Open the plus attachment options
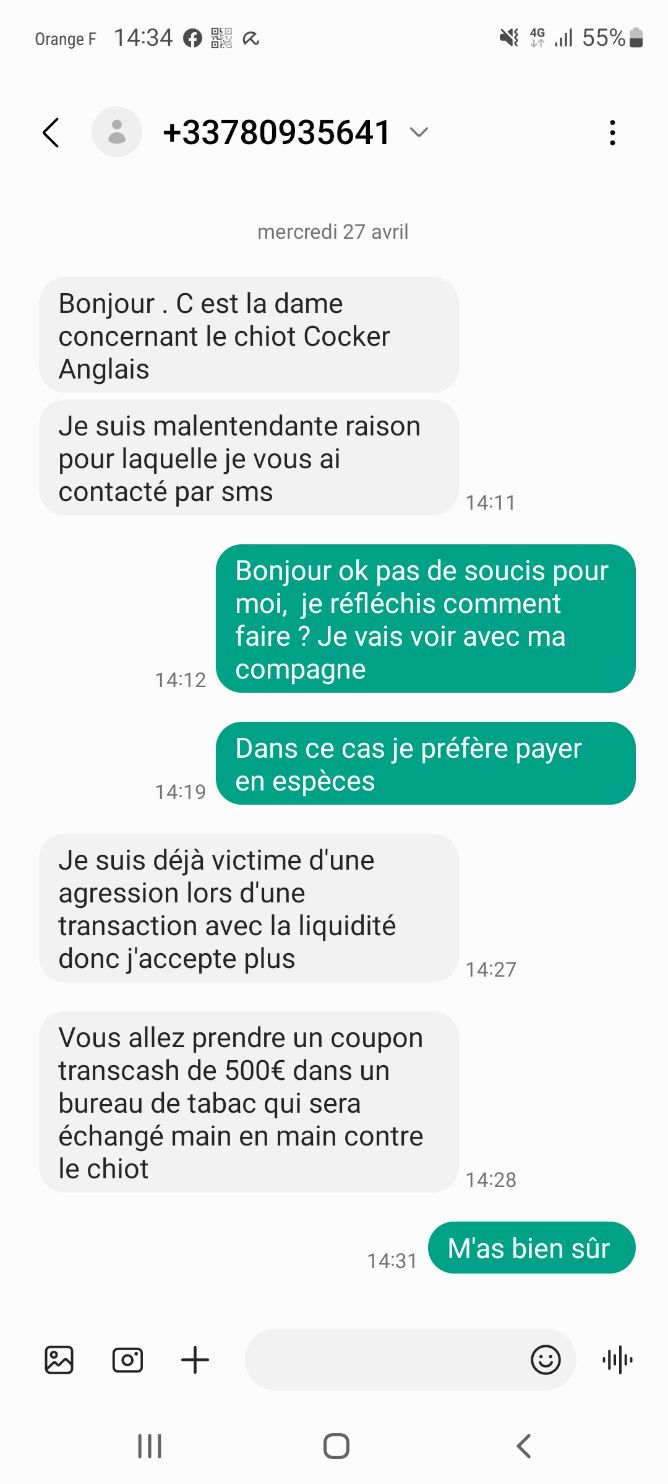668x1484 pixels. tap(195, 1360)
